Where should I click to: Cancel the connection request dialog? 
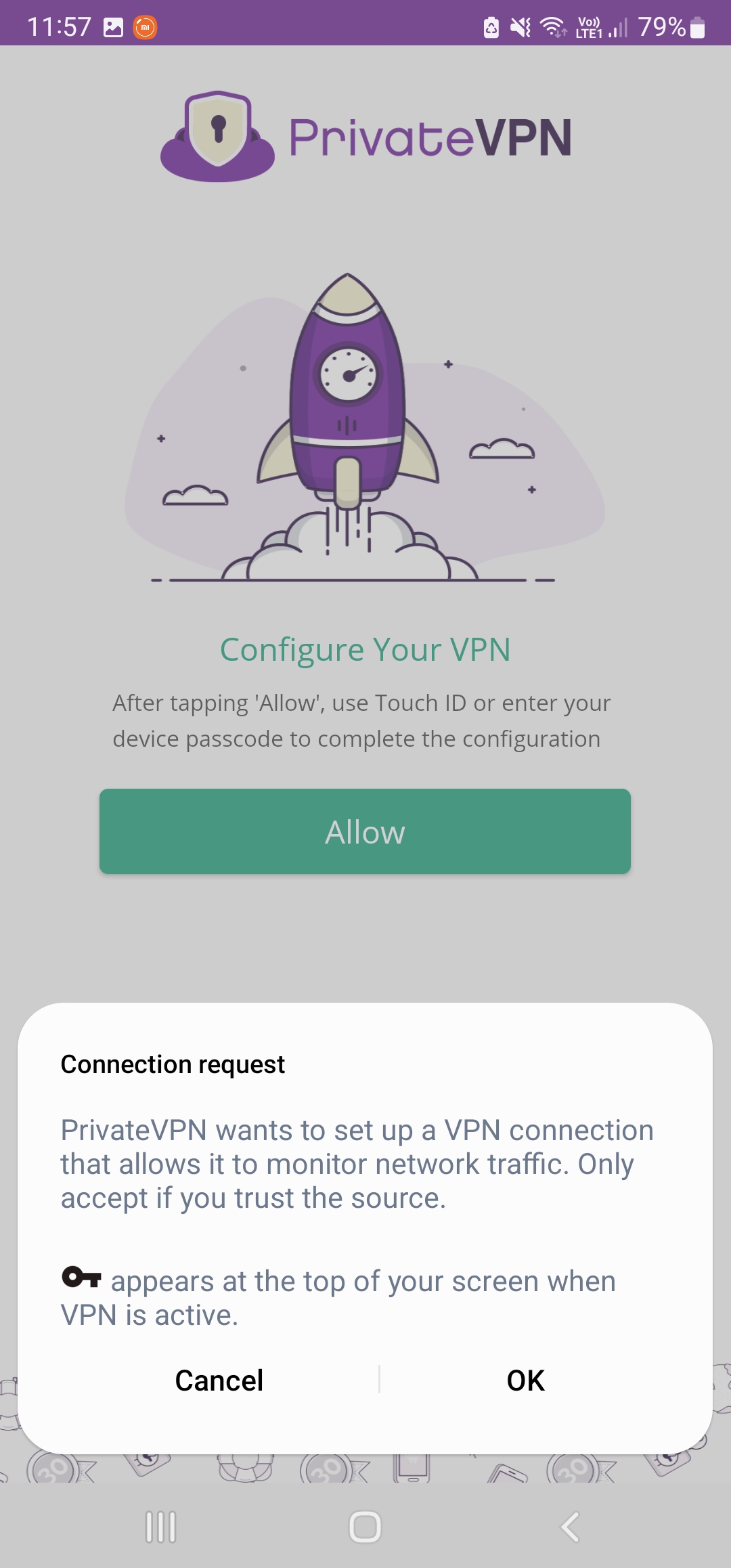219,1380
